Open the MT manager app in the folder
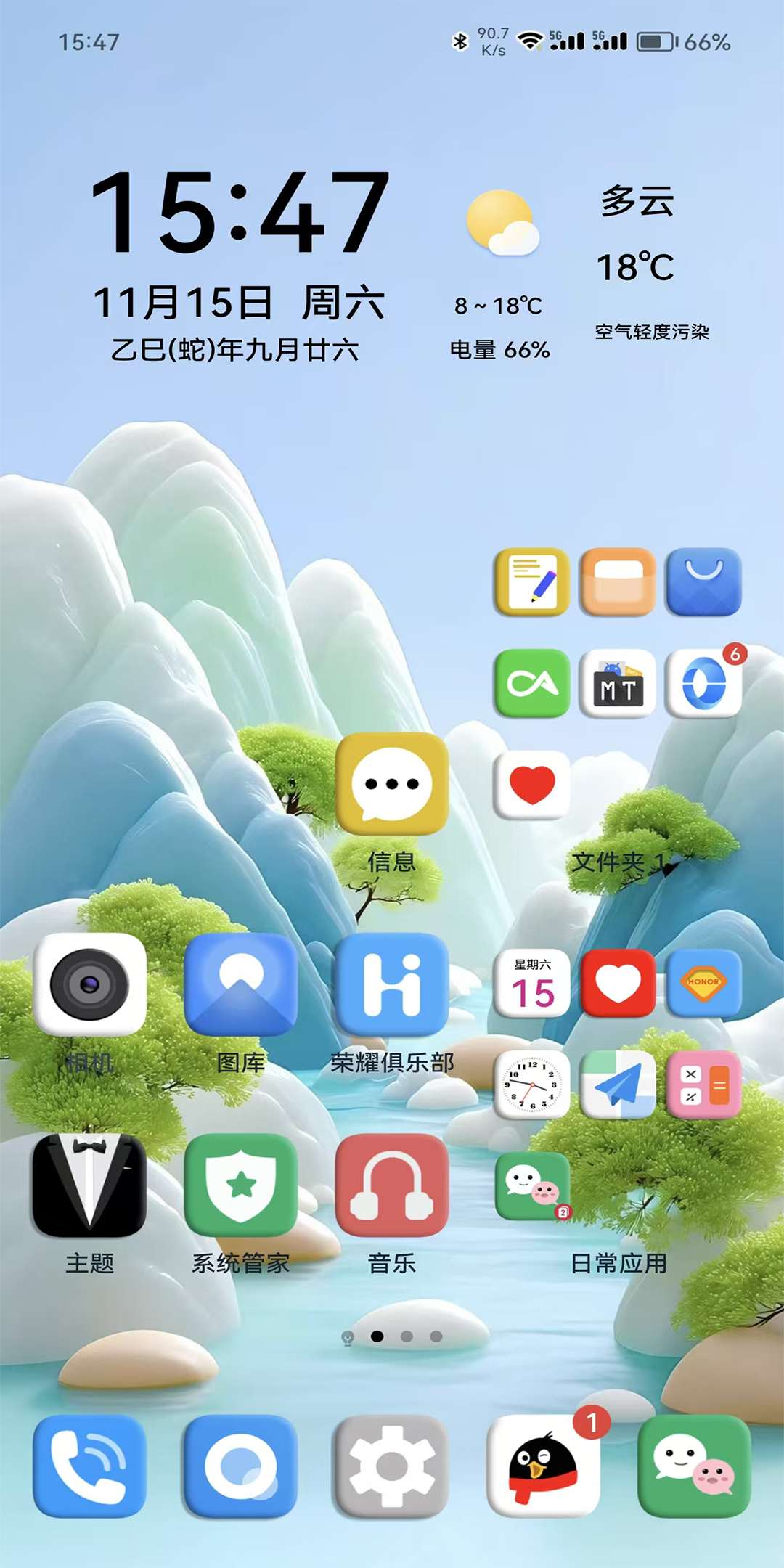Image resolution: width=784 pixels, height=1568 pixels. point(618,684)
